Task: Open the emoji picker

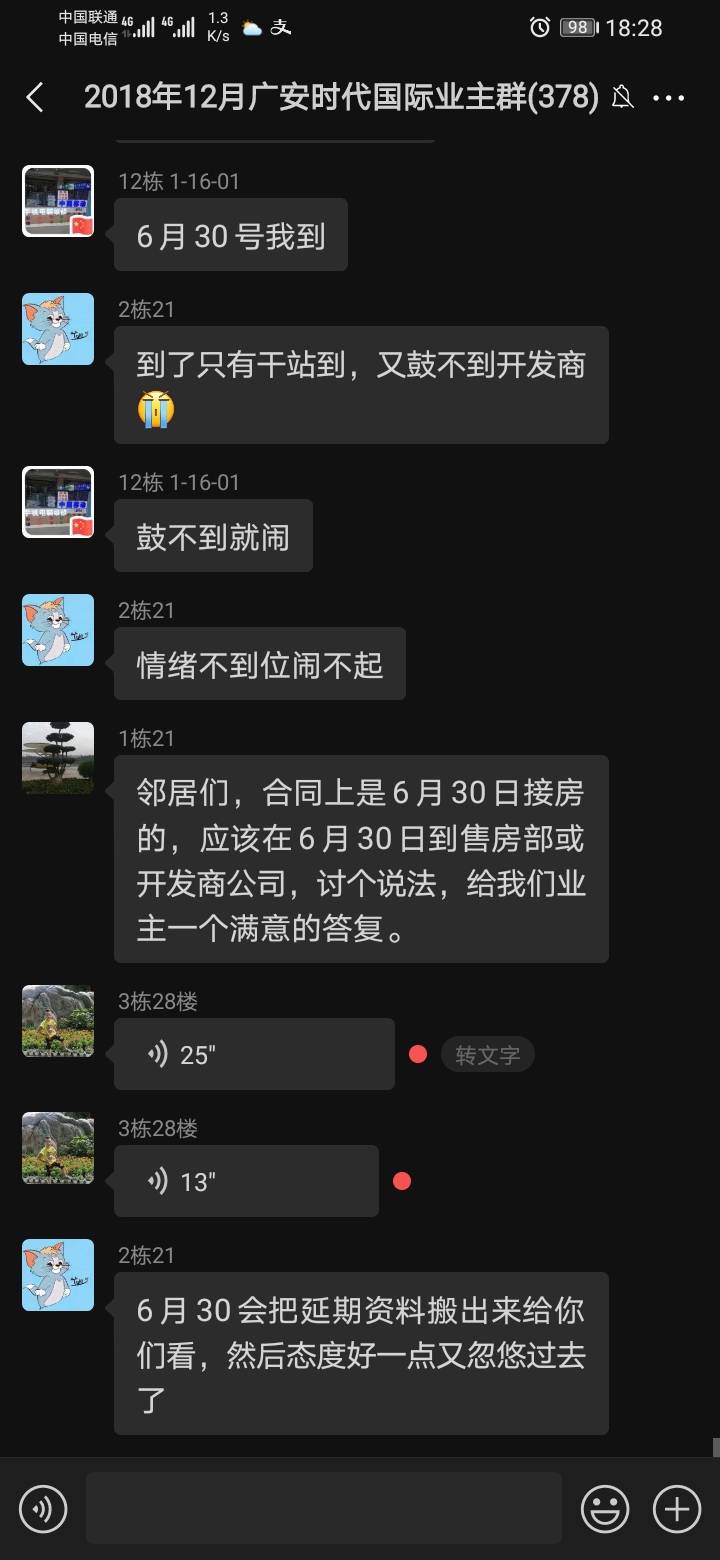Action: 605,1507
